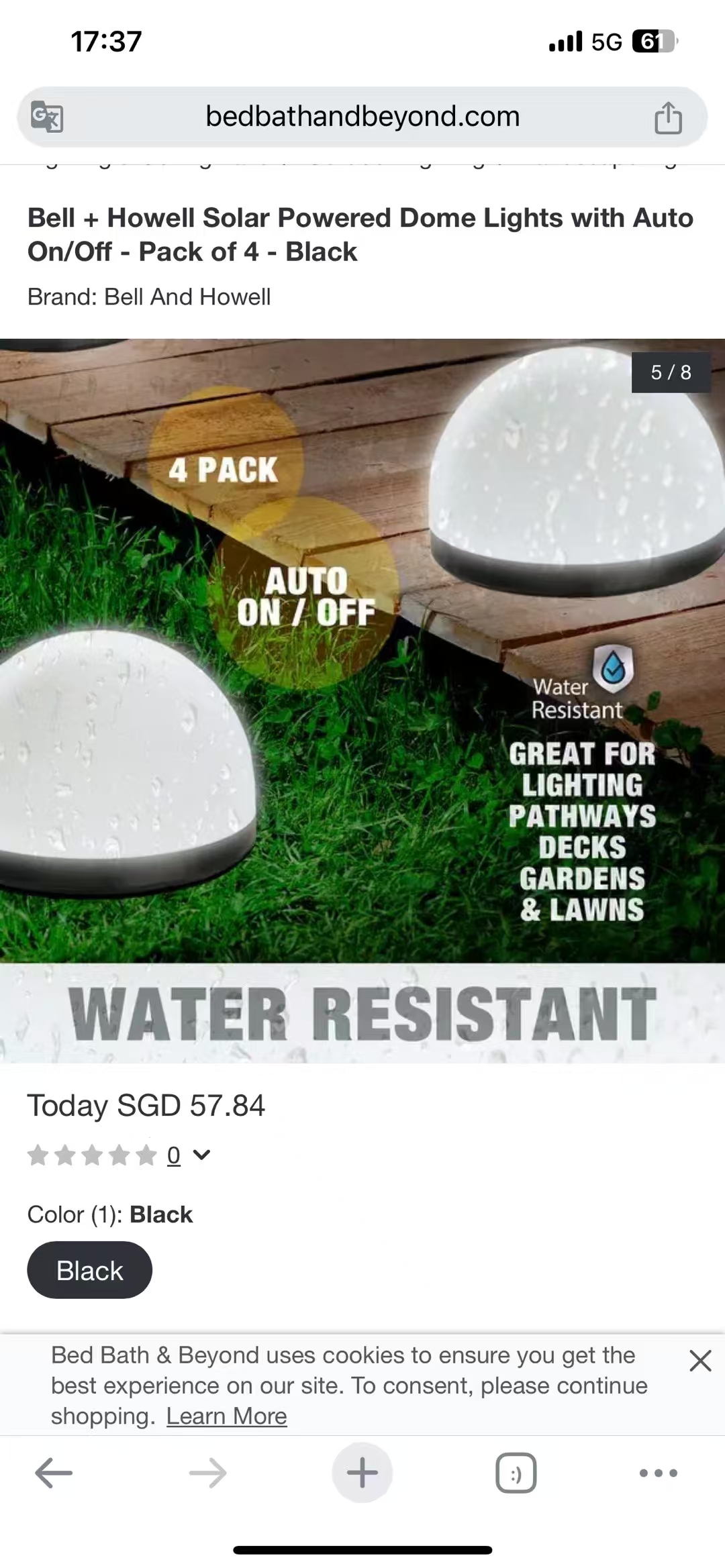This screenshot has height=1568, width=725.
Task: Share this page via the share icon
Action: tap(668, 117)
